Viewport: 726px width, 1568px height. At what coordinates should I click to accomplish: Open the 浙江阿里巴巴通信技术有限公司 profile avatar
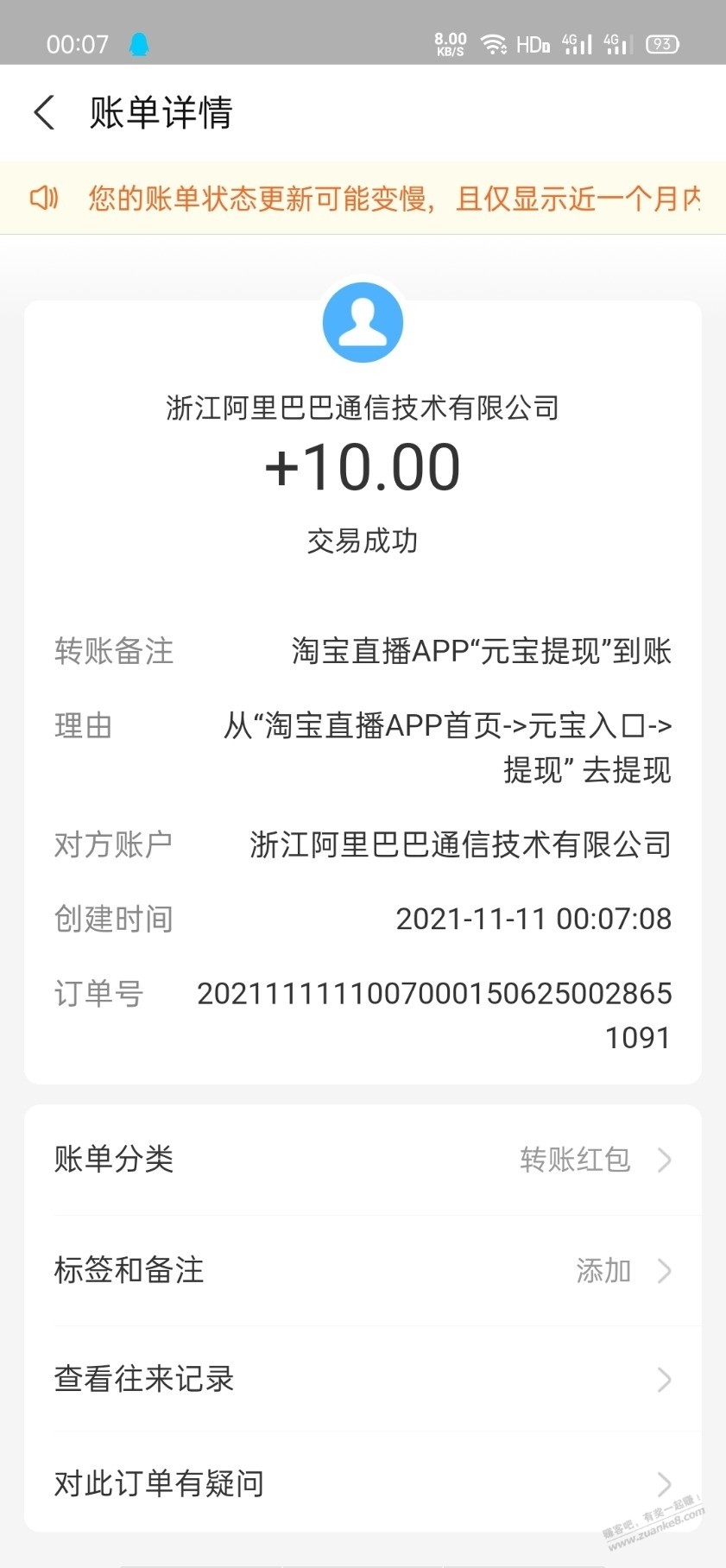coord(363,323)
